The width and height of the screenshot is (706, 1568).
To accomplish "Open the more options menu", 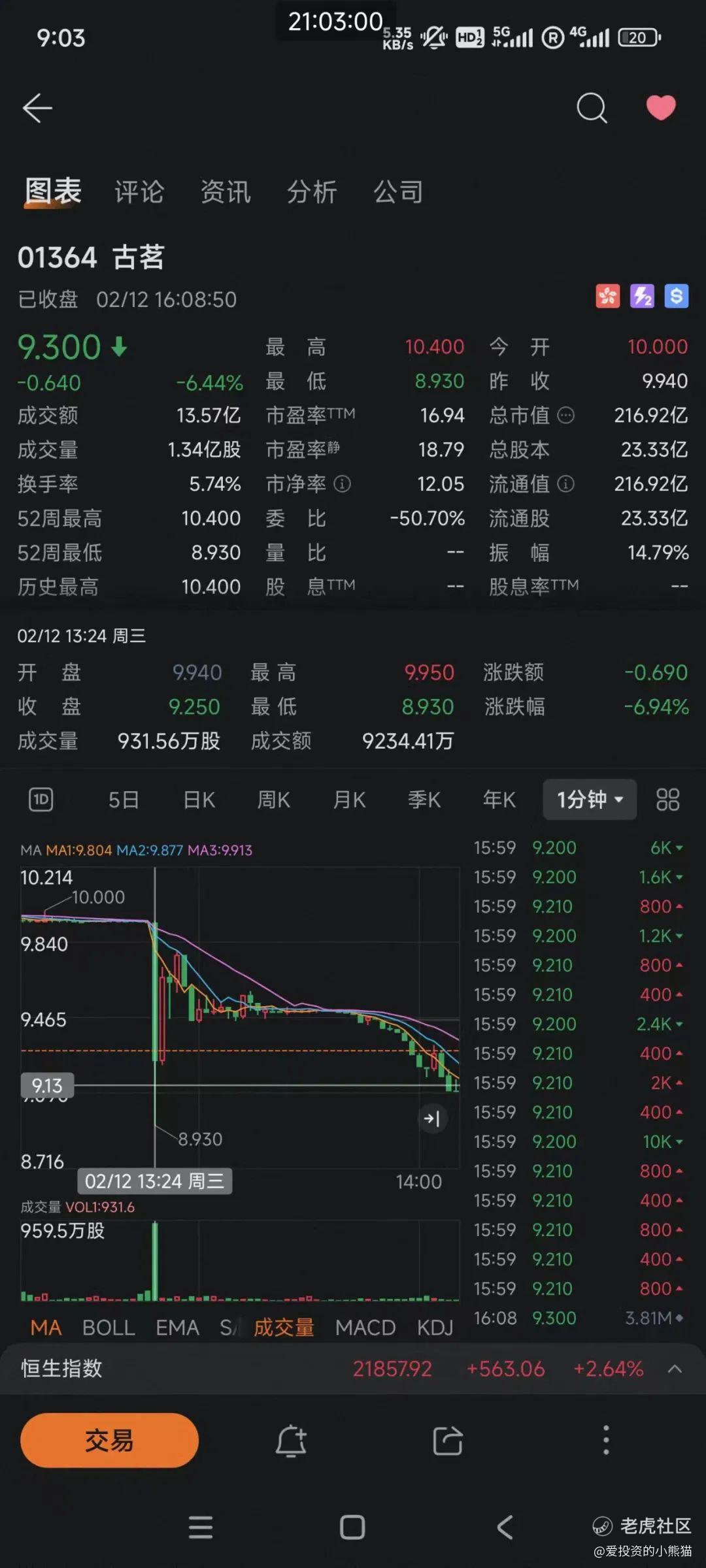I will [606, 1440].
